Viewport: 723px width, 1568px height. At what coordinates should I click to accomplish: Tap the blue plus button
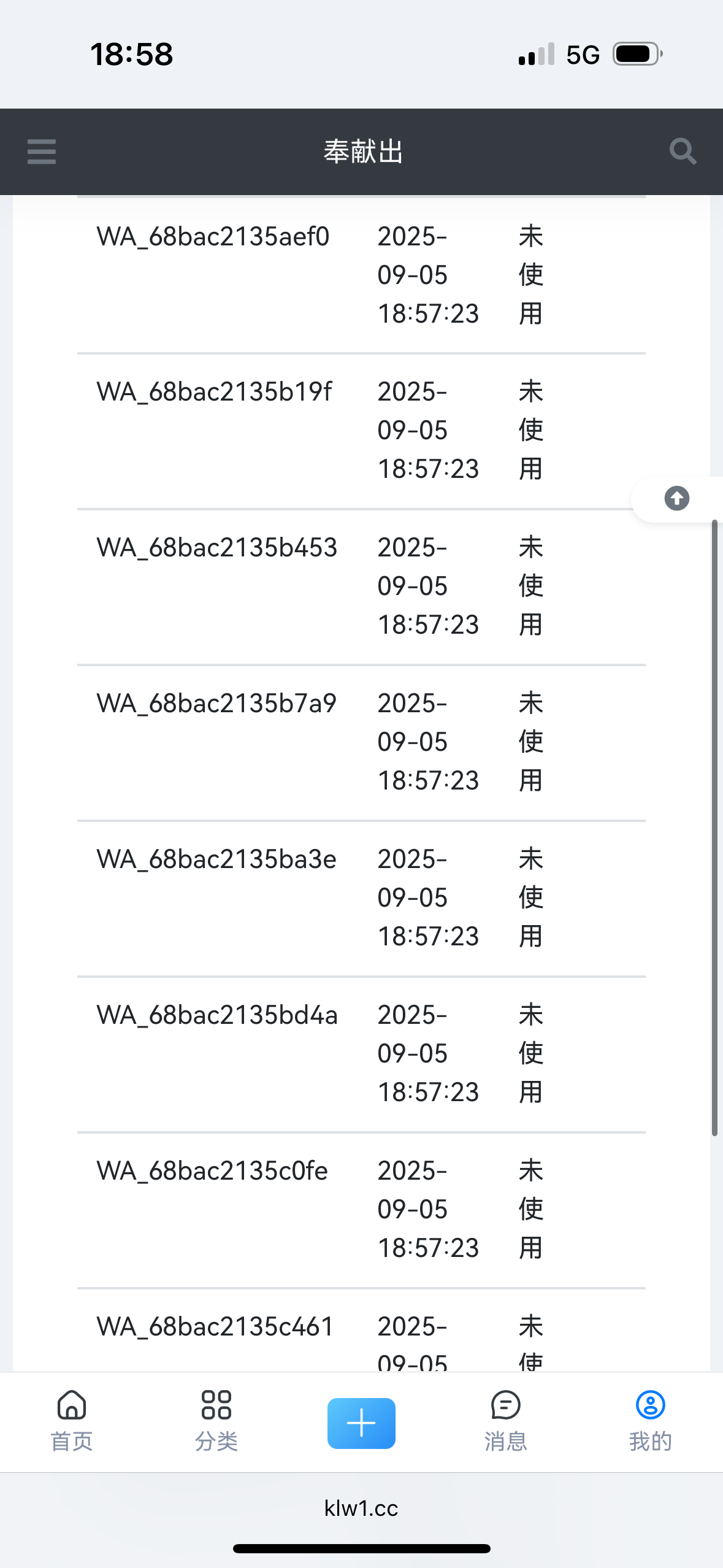click(x=361, y=1423)
